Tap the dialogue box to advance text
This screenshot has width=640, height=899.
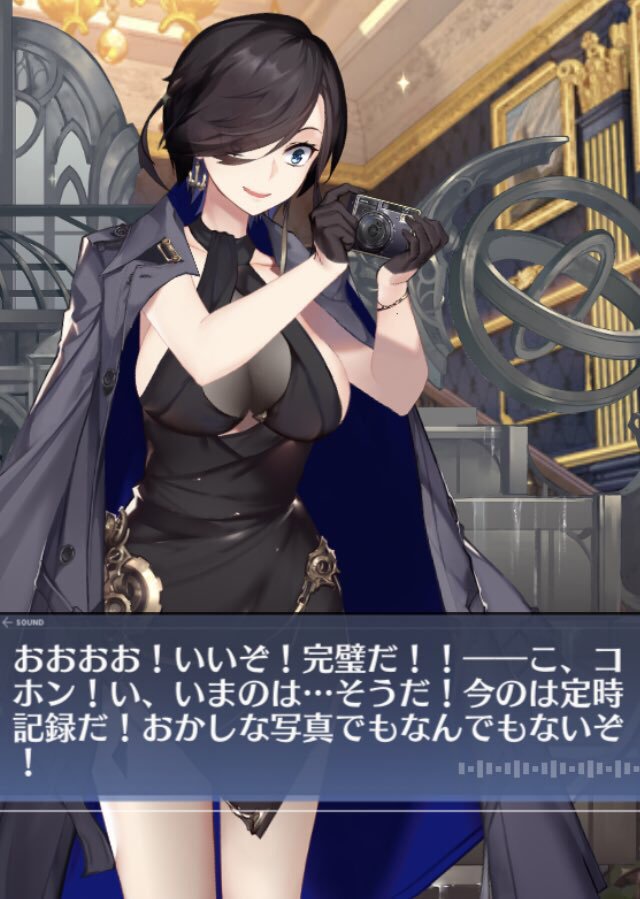point(320,708)
